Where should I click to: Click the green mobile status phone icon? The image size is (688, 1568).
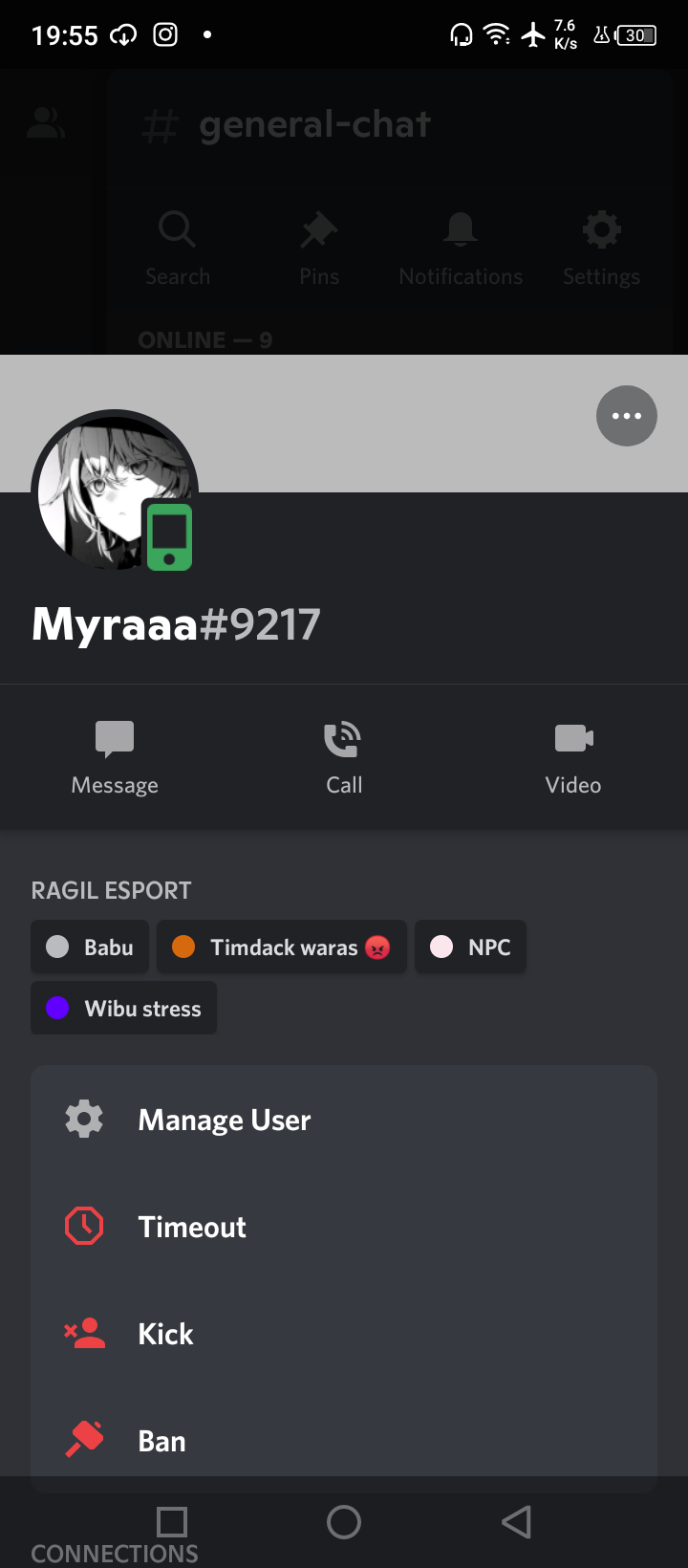(168, 536)
